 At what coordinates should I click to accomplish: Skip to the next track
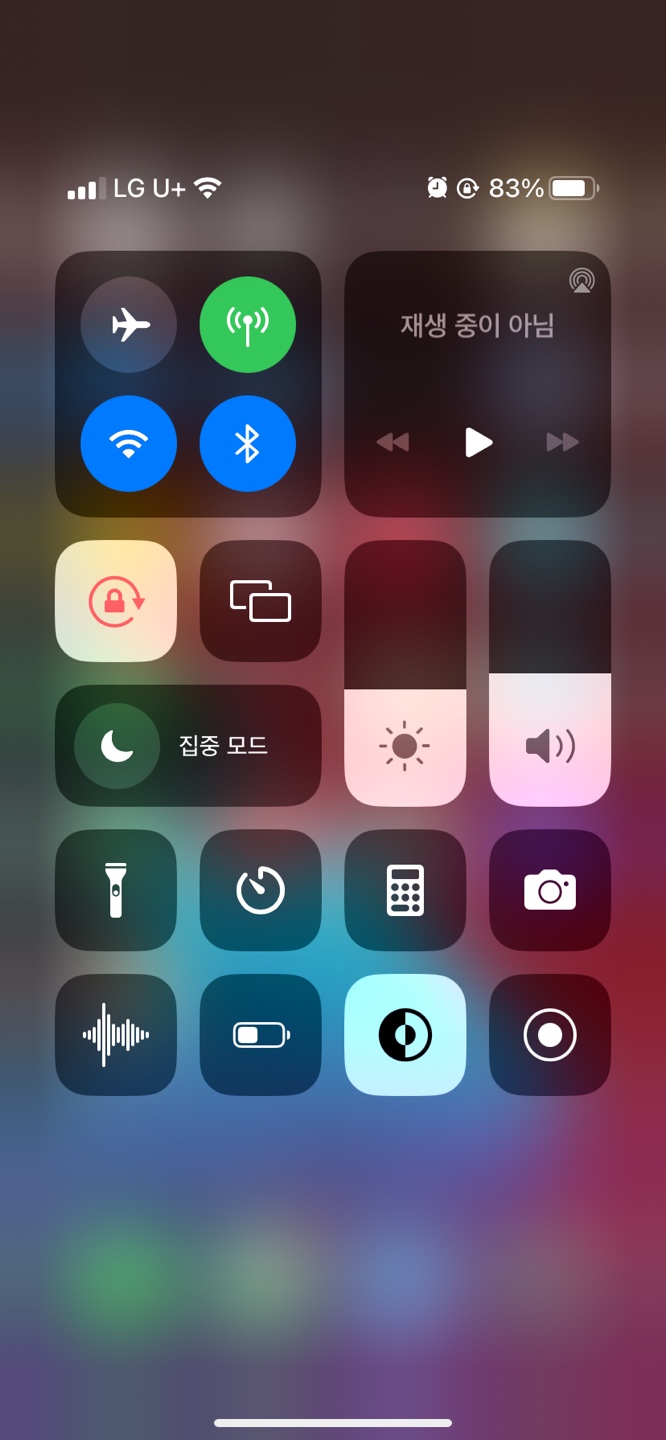563,442
